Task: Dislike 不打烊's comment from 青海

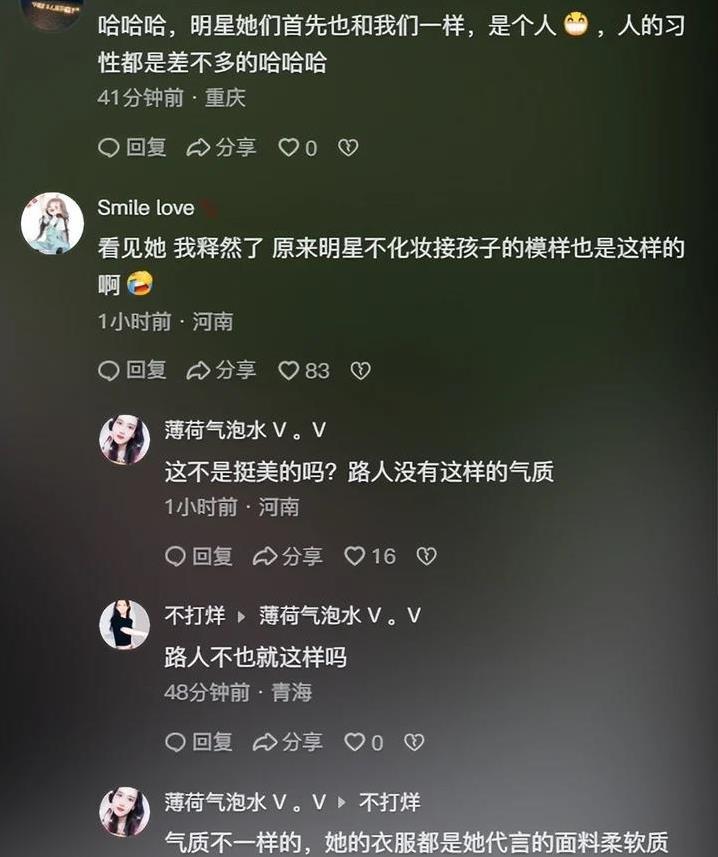Action: (414, 742)
